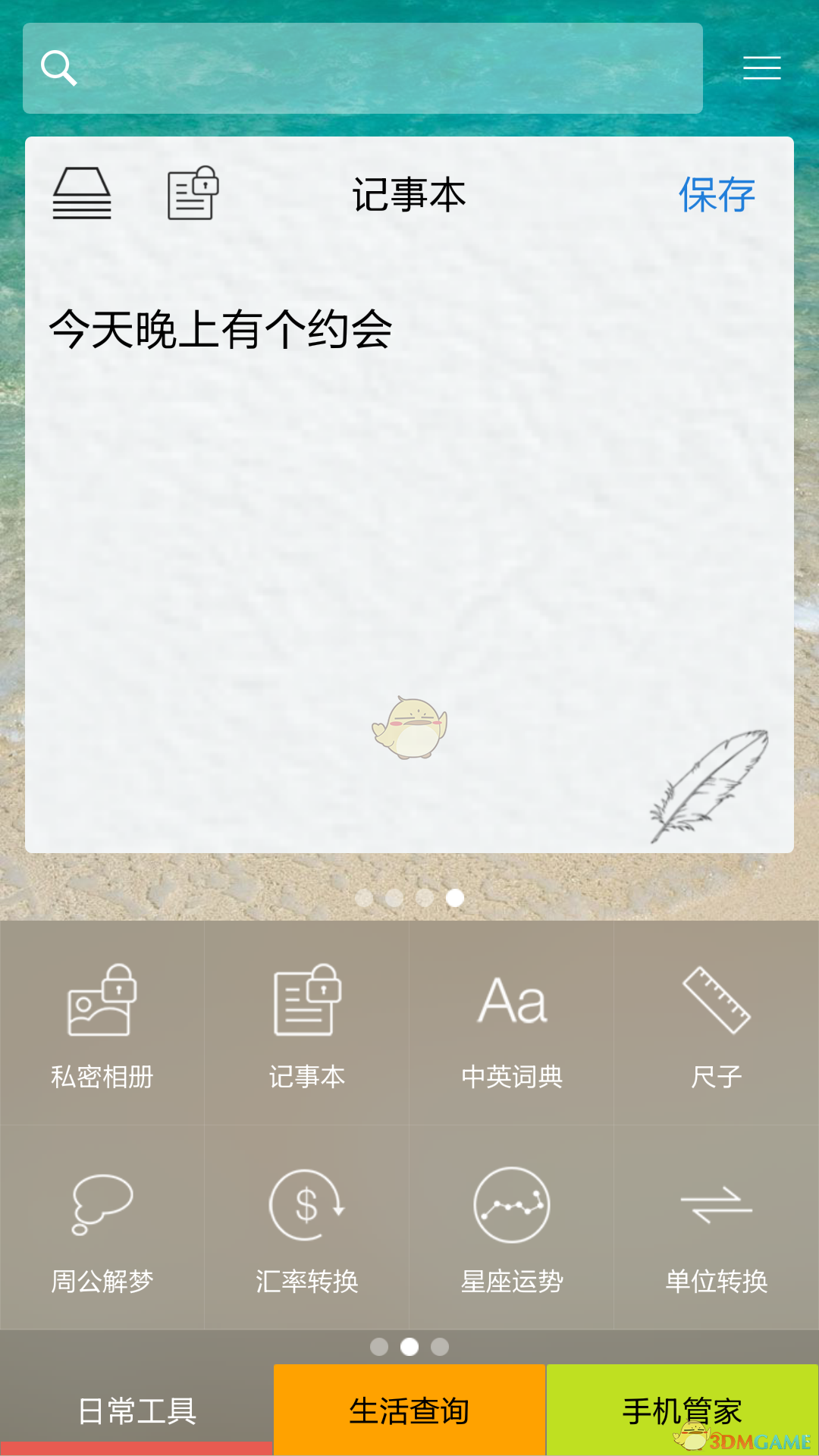Tap the search box at top
Screen dimensions: 819x1456
pyautogui.click(x=362, y=68)
